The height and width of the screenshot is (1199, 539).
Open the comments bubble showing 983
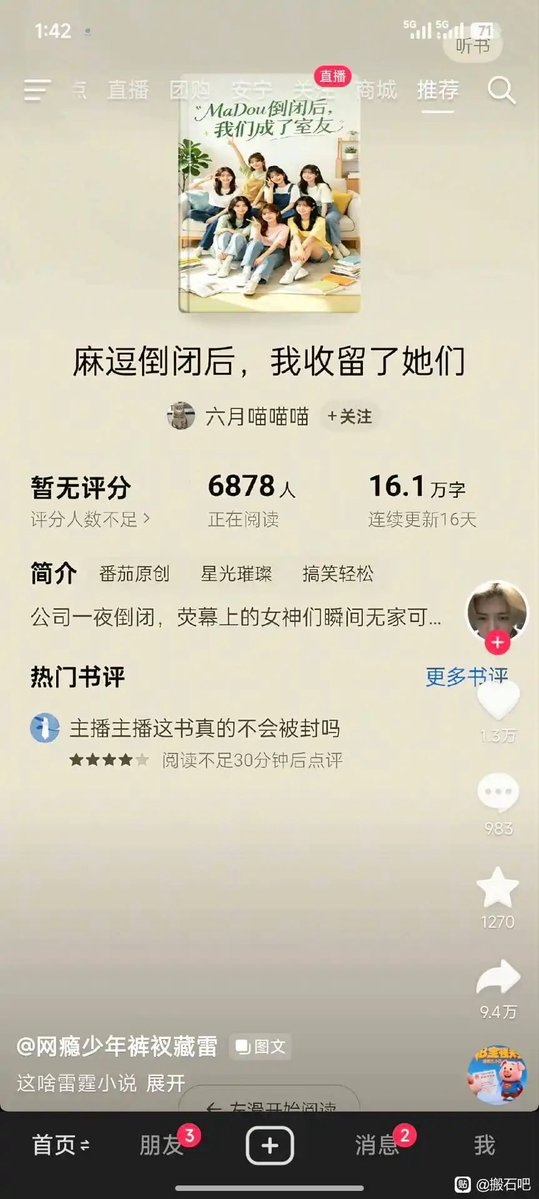tap(498, 793)
